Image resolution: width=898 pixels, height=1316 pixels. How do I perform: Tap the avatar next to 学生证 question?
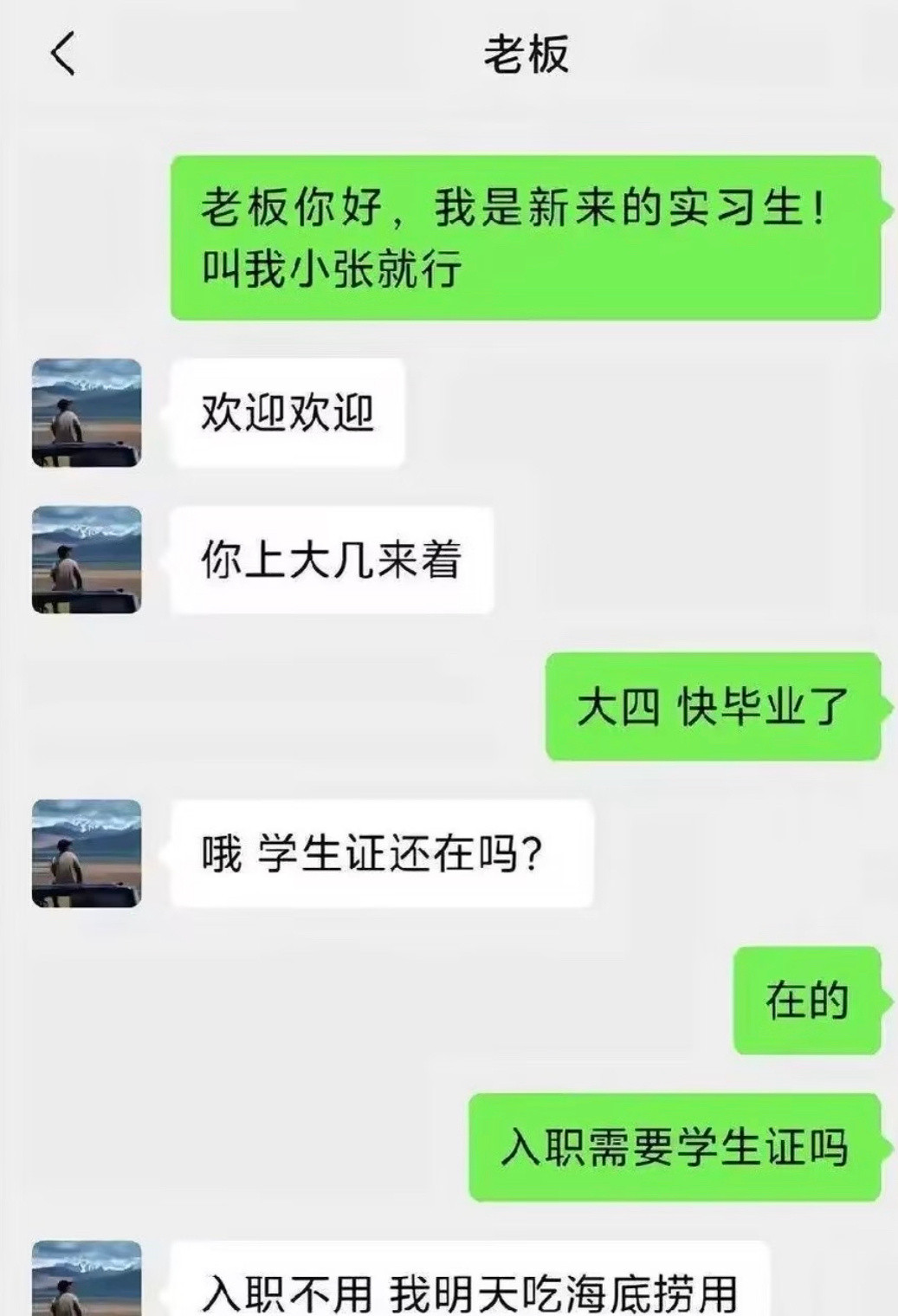click(x=86, y=853)
